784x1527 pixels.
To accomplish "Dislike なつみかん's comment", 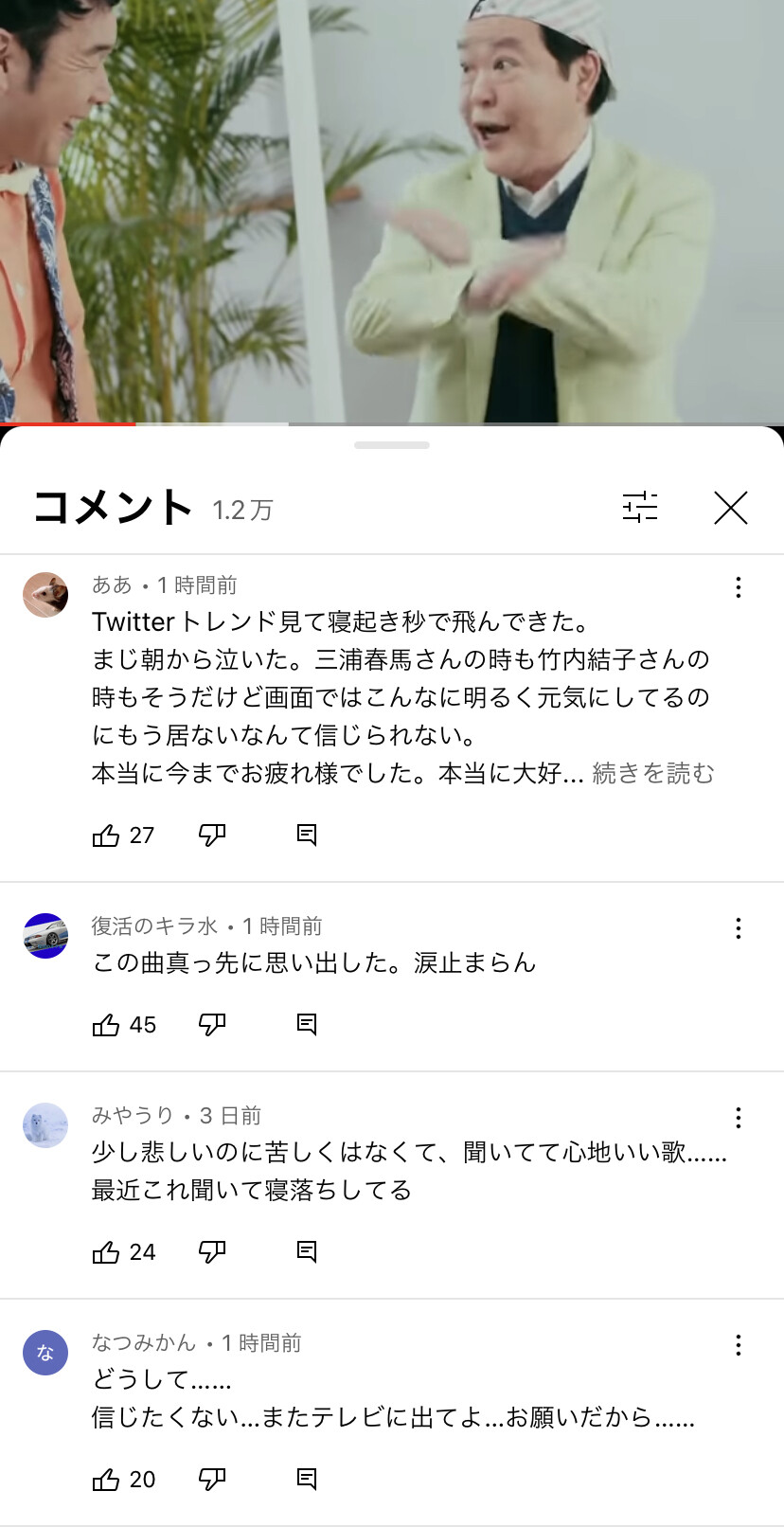I will coord(212,1479).
